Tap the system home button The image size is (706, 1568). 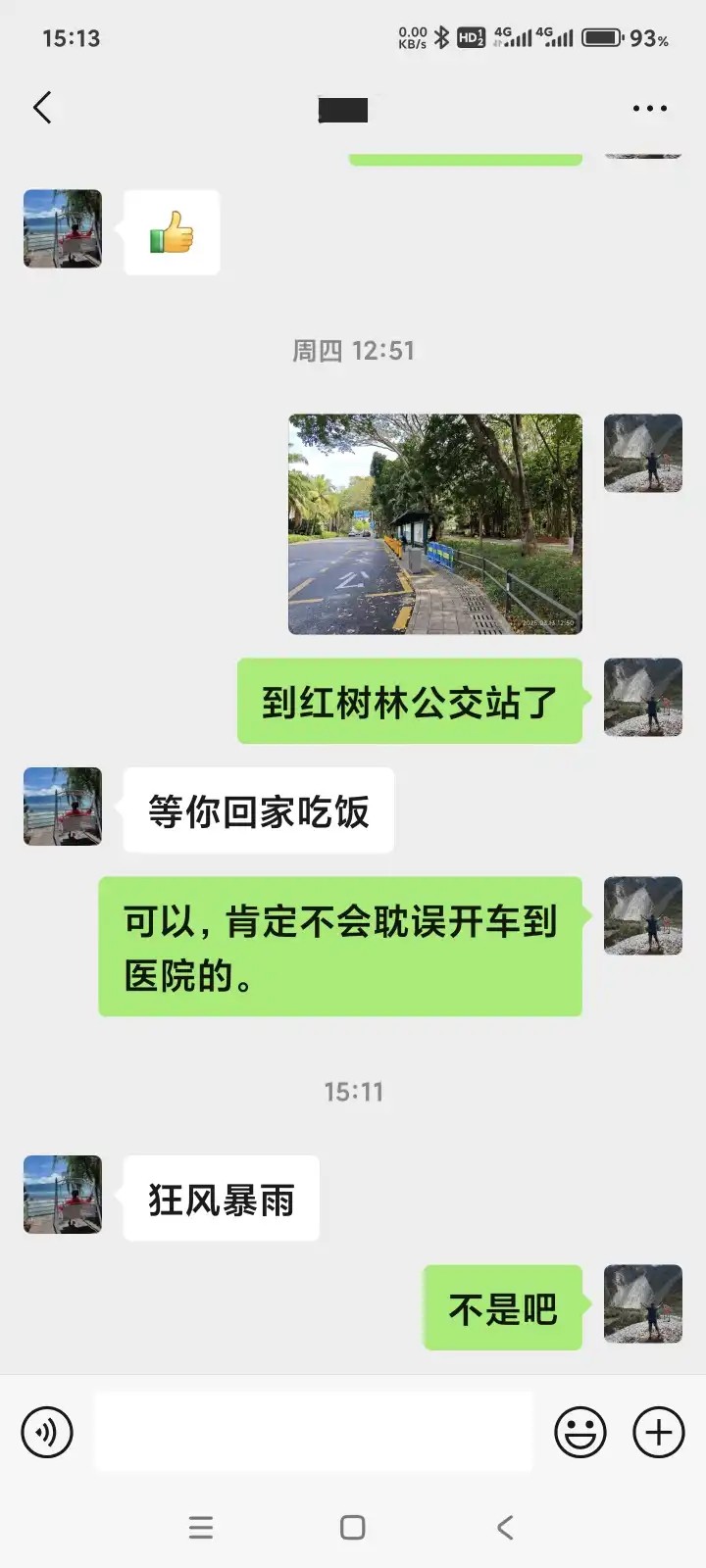353,1527
